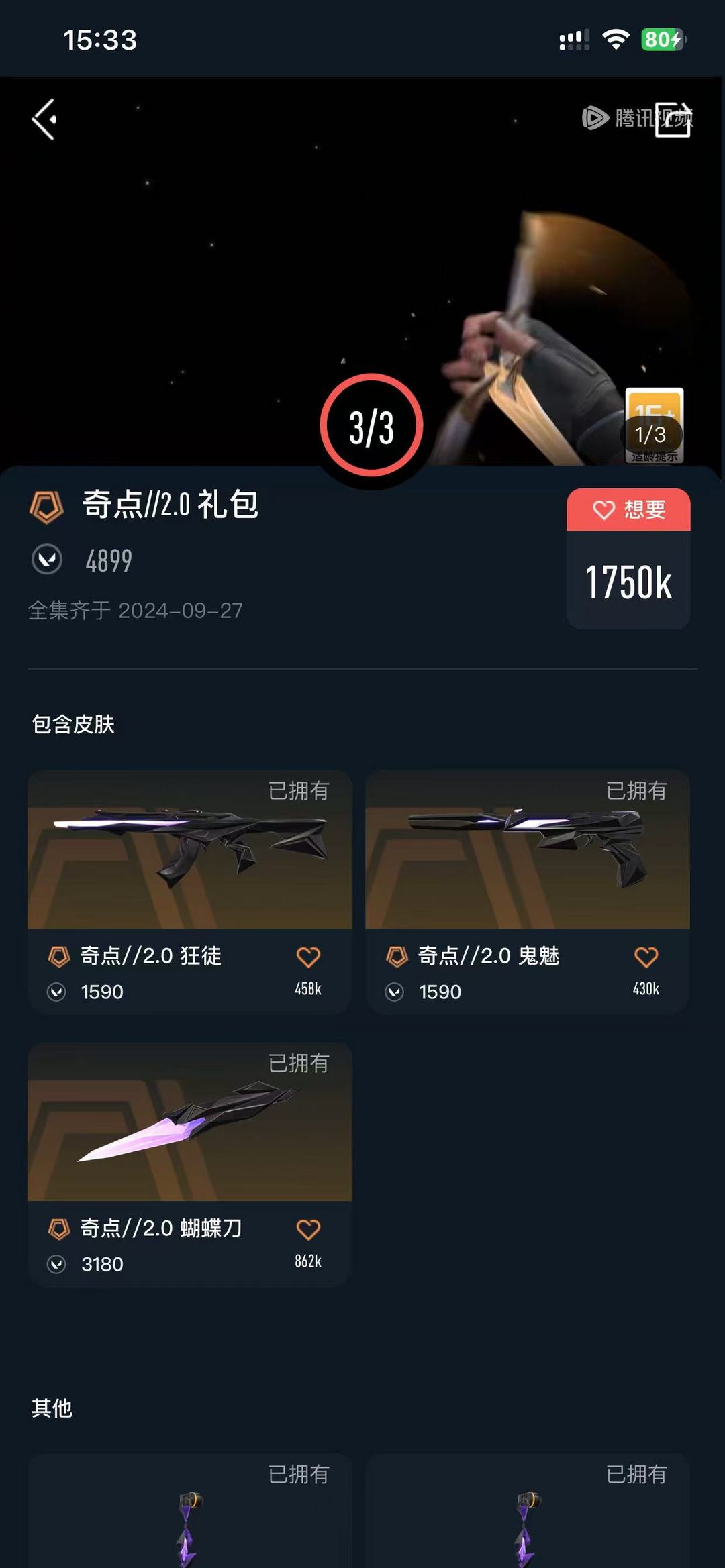The width and height of the screenshot is (725, 1568).
Task: Open the 奇点//2.0 蝴蝶刀 skin card
Action: 190,1165
